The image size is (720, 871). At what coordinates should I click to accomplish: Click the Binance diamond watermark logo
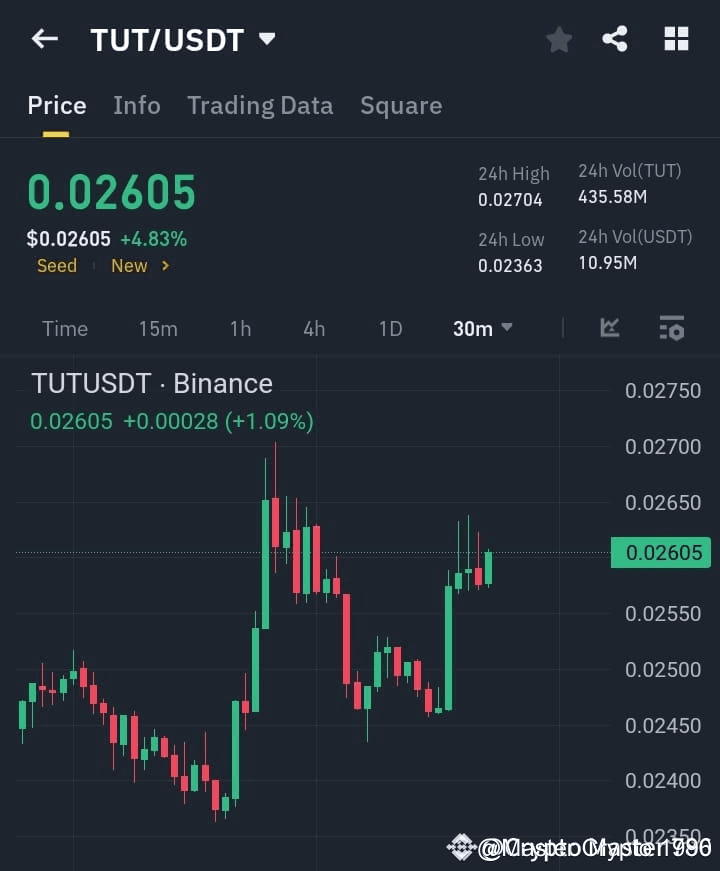[464, 846]
